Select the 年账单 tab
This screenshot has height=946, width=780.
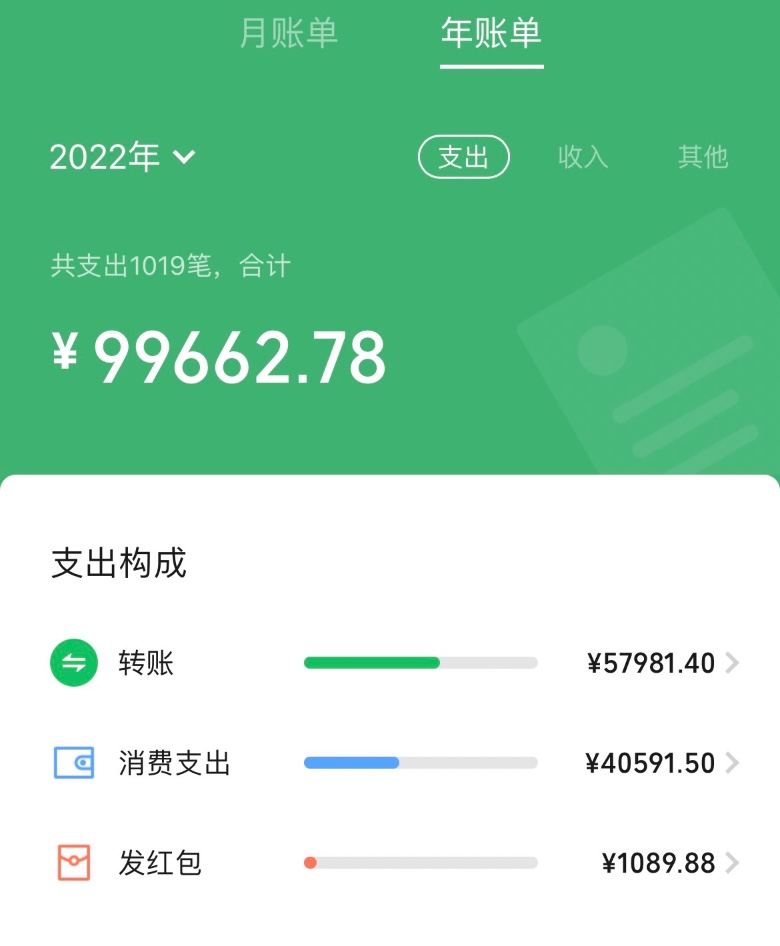point(491,33)
